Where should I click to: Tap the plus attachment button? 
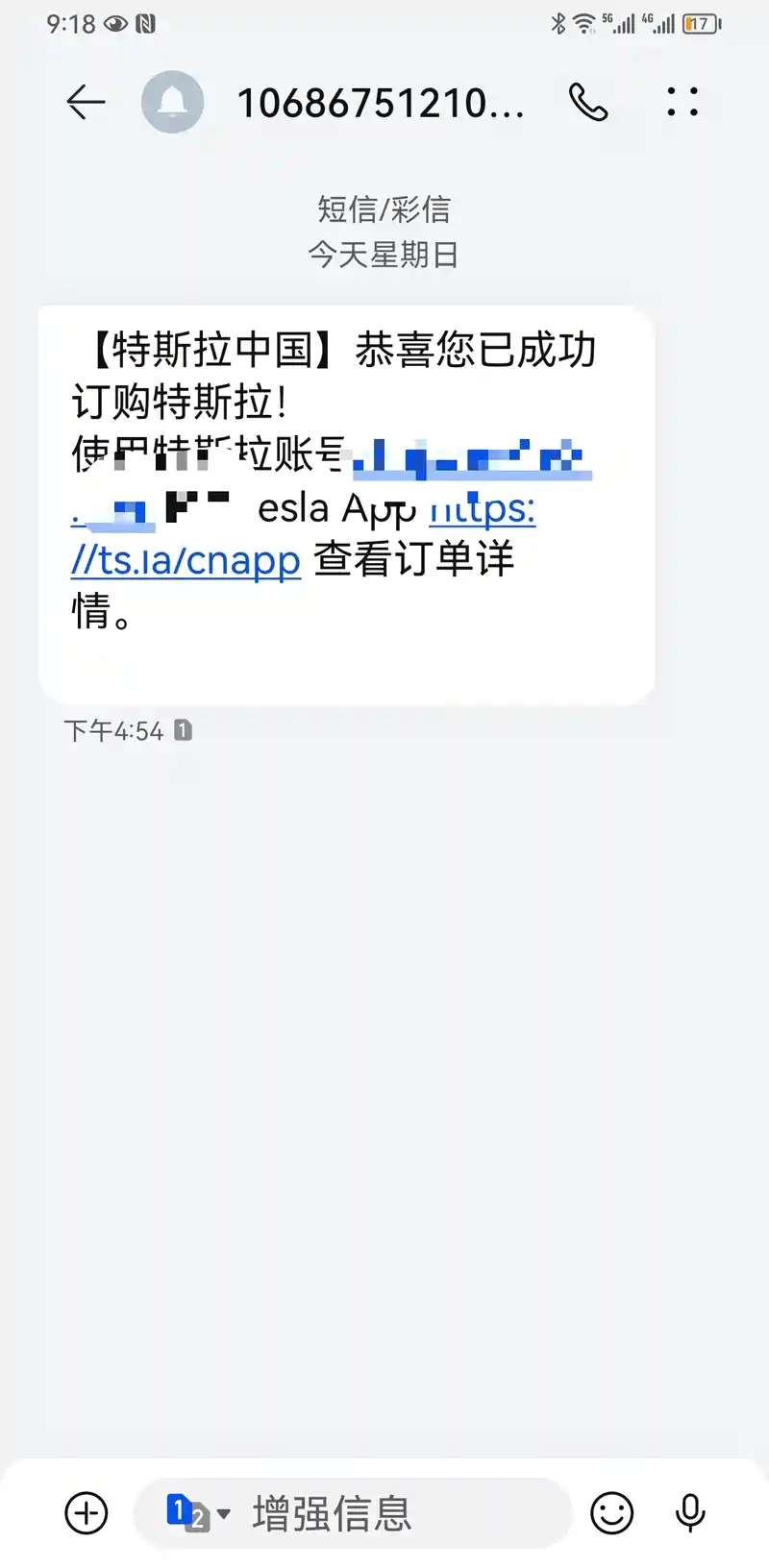[x=87, y=1513]
